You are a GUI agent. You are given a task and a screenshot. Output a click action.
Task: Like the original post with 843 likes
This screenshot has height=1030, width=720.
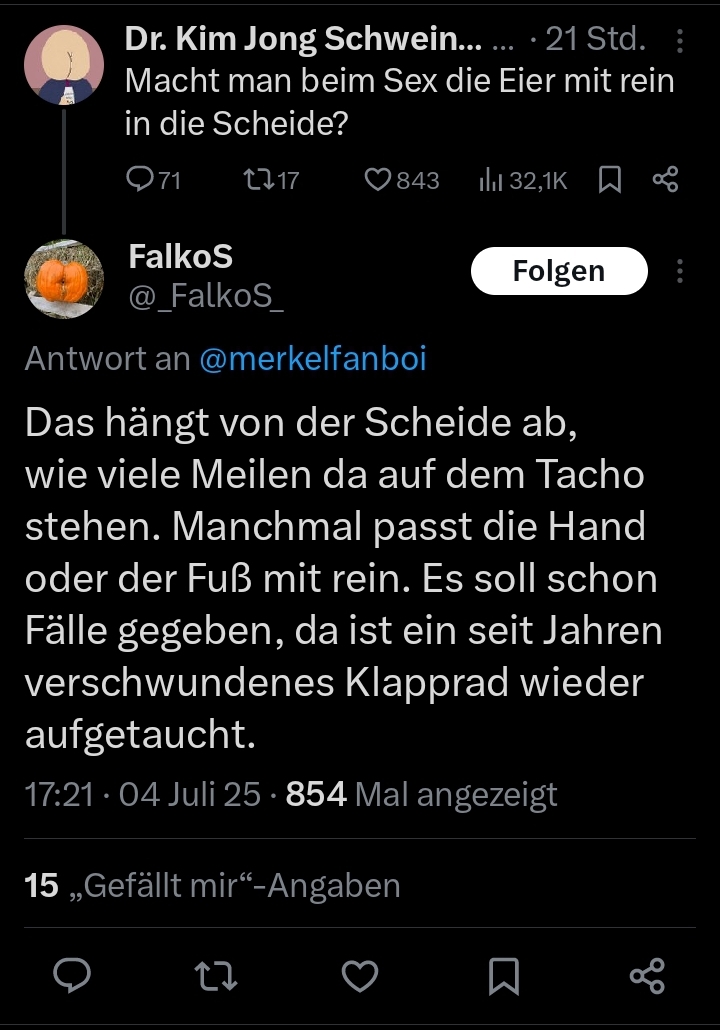click(400, 180)
